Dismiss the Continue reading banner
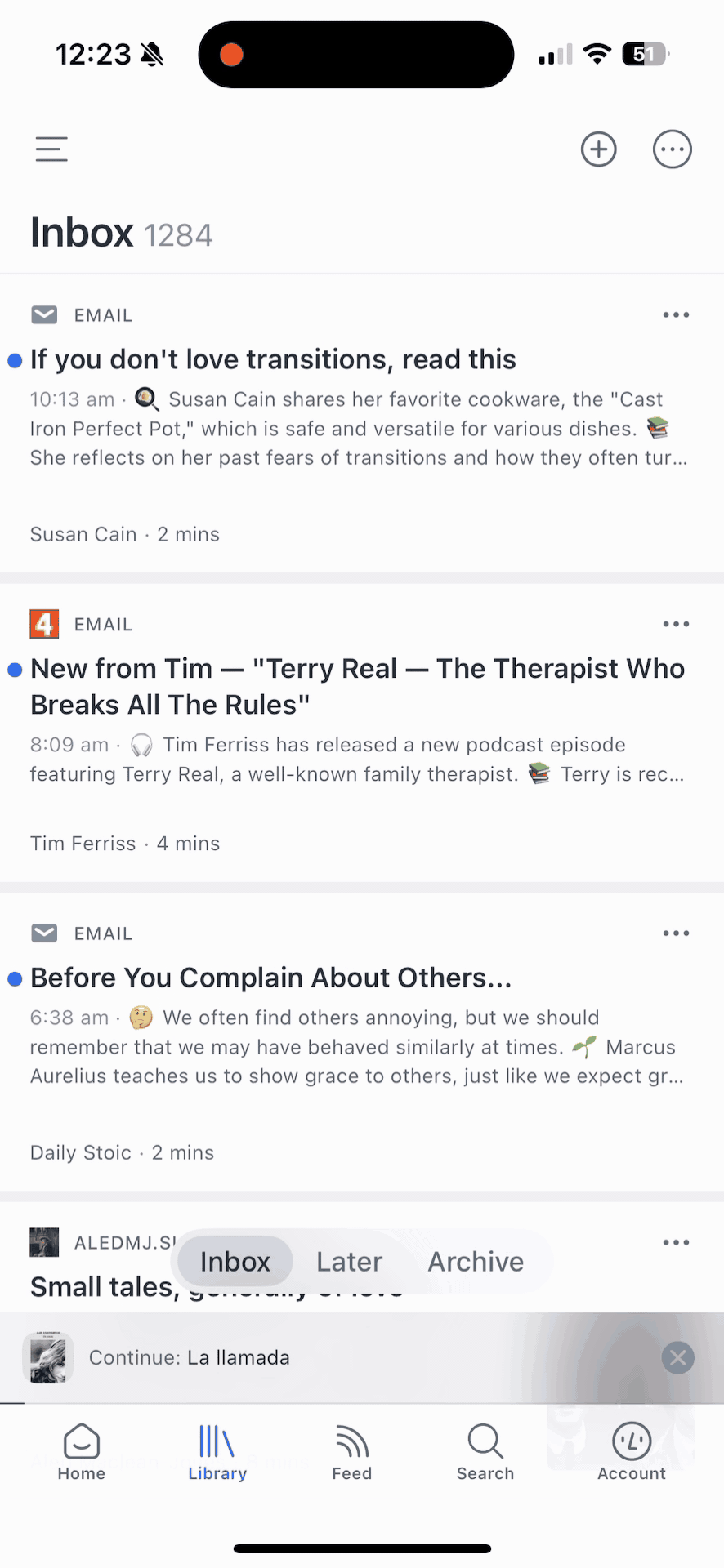This screenshot has width=724, height=1568. click(x=677, y=1357)
